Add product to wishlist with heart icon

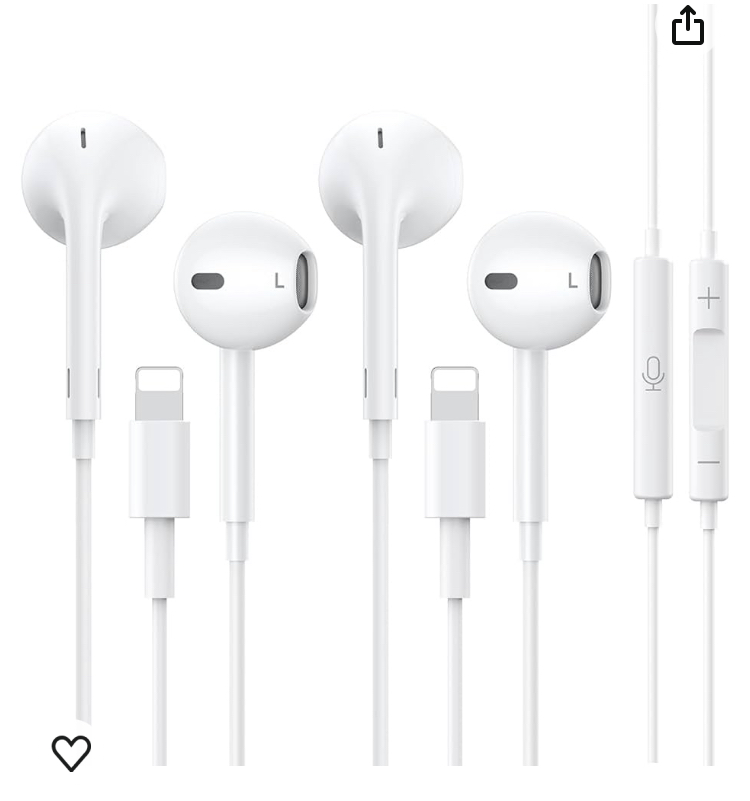tap(71, 752)
